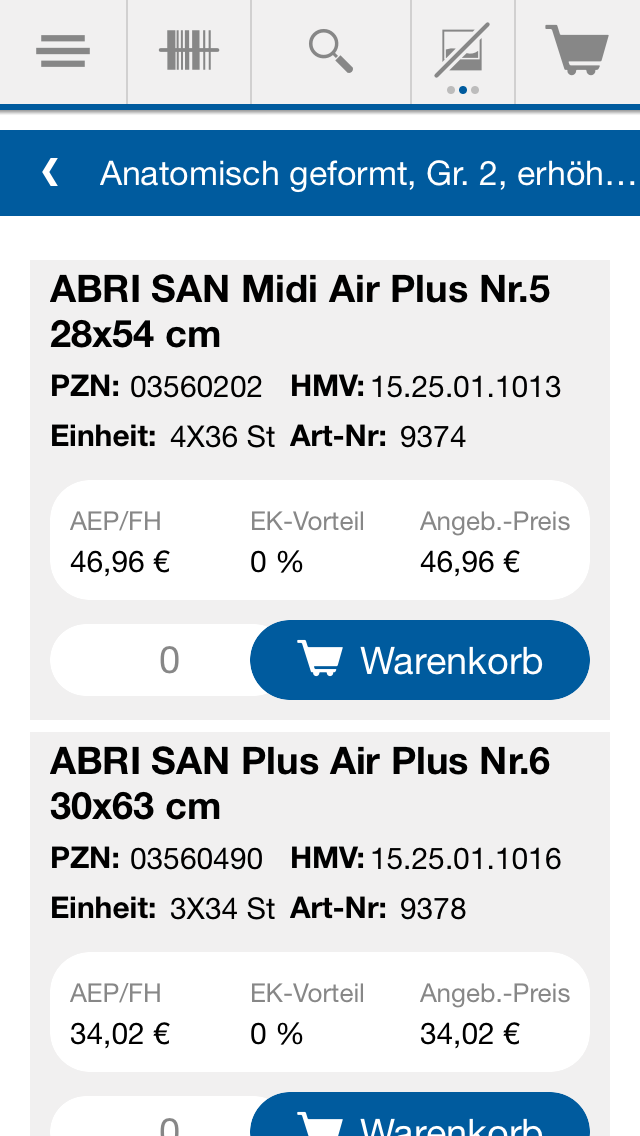Go back from Anatomisch geformt category
The width and height of the screenshot is (640, 1136).
50,173
